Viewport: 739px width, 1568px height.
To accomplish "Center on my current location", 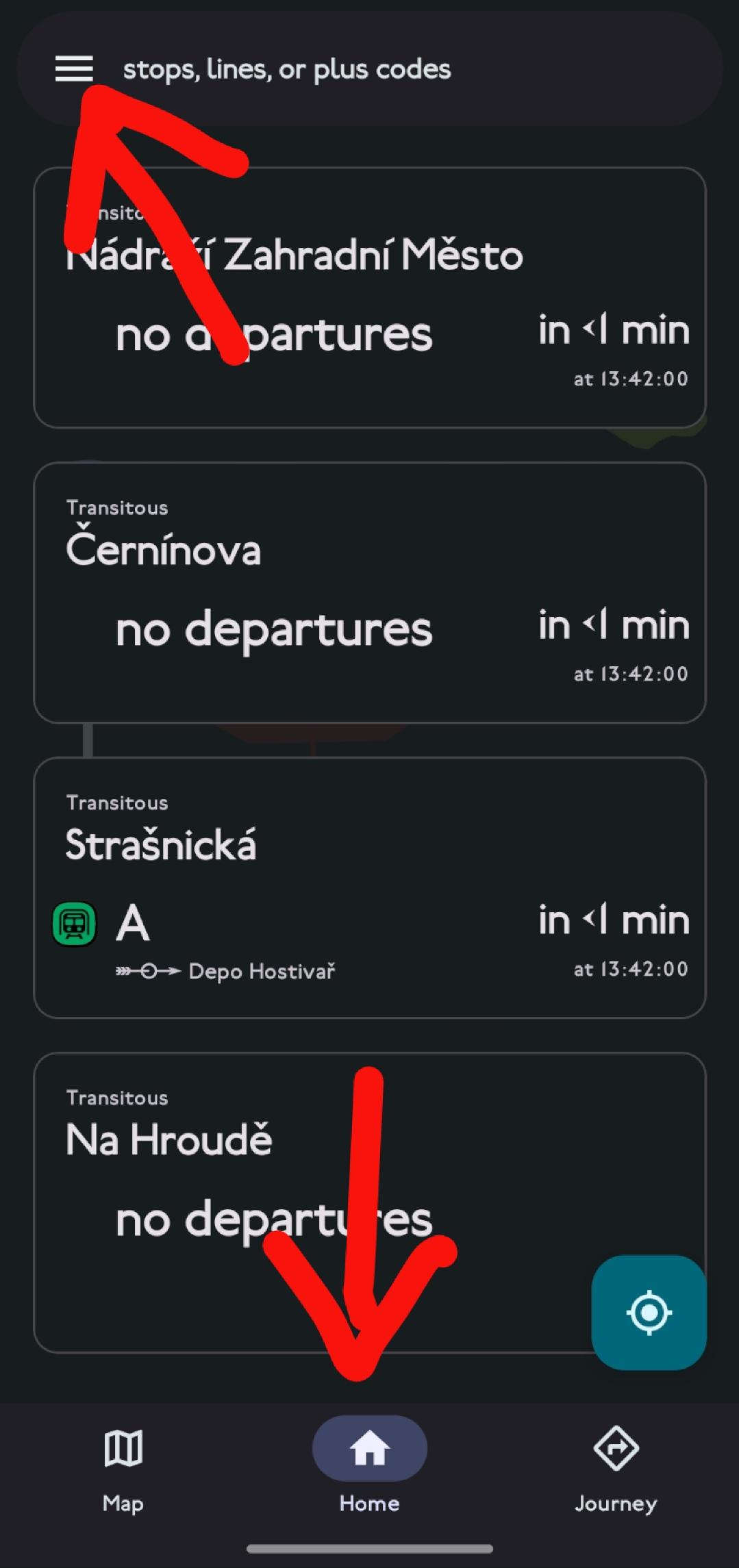I will click(649, 1312).
